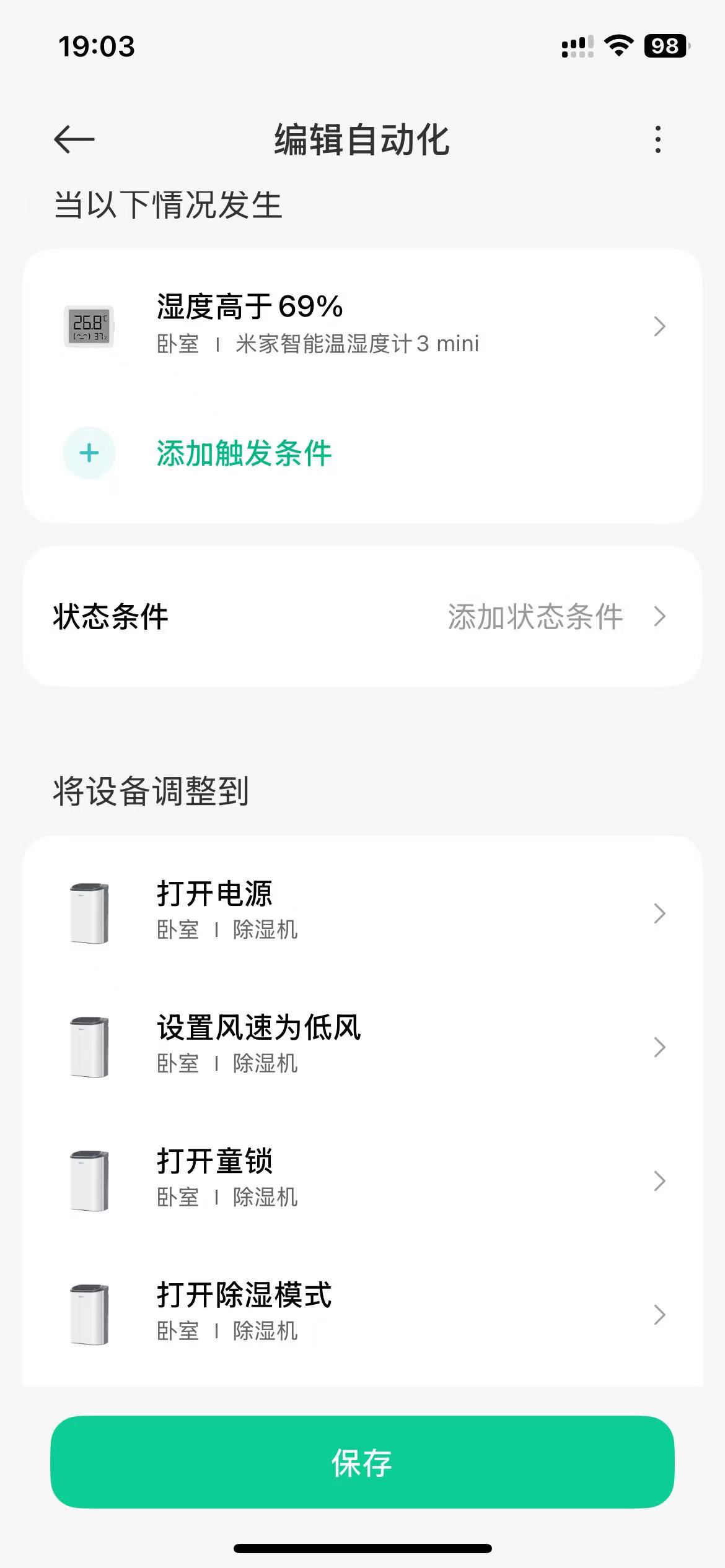Click 添加触发条件 to add a trigger
This screenshot has width=725, height=1568.
click(x=244, y=453)
